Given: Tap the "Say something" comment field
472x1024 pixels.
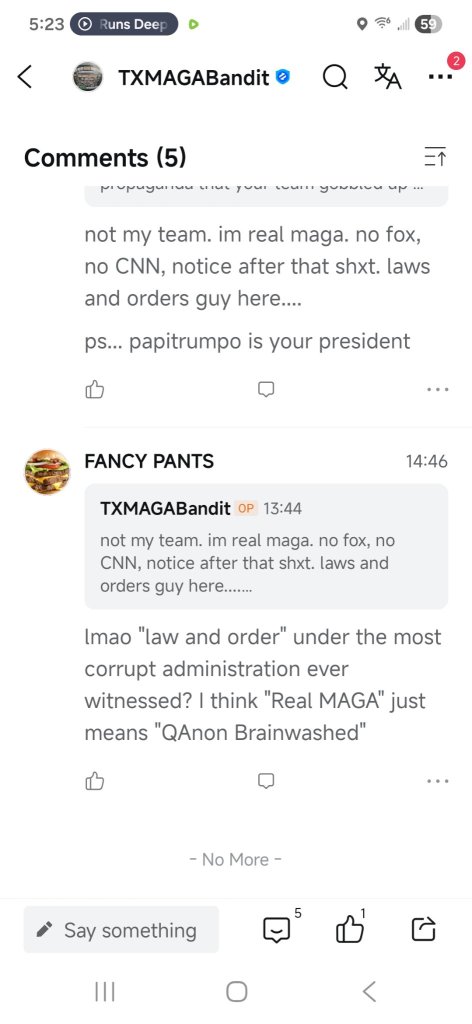Looking at the screenshot, I should point(121,930).
